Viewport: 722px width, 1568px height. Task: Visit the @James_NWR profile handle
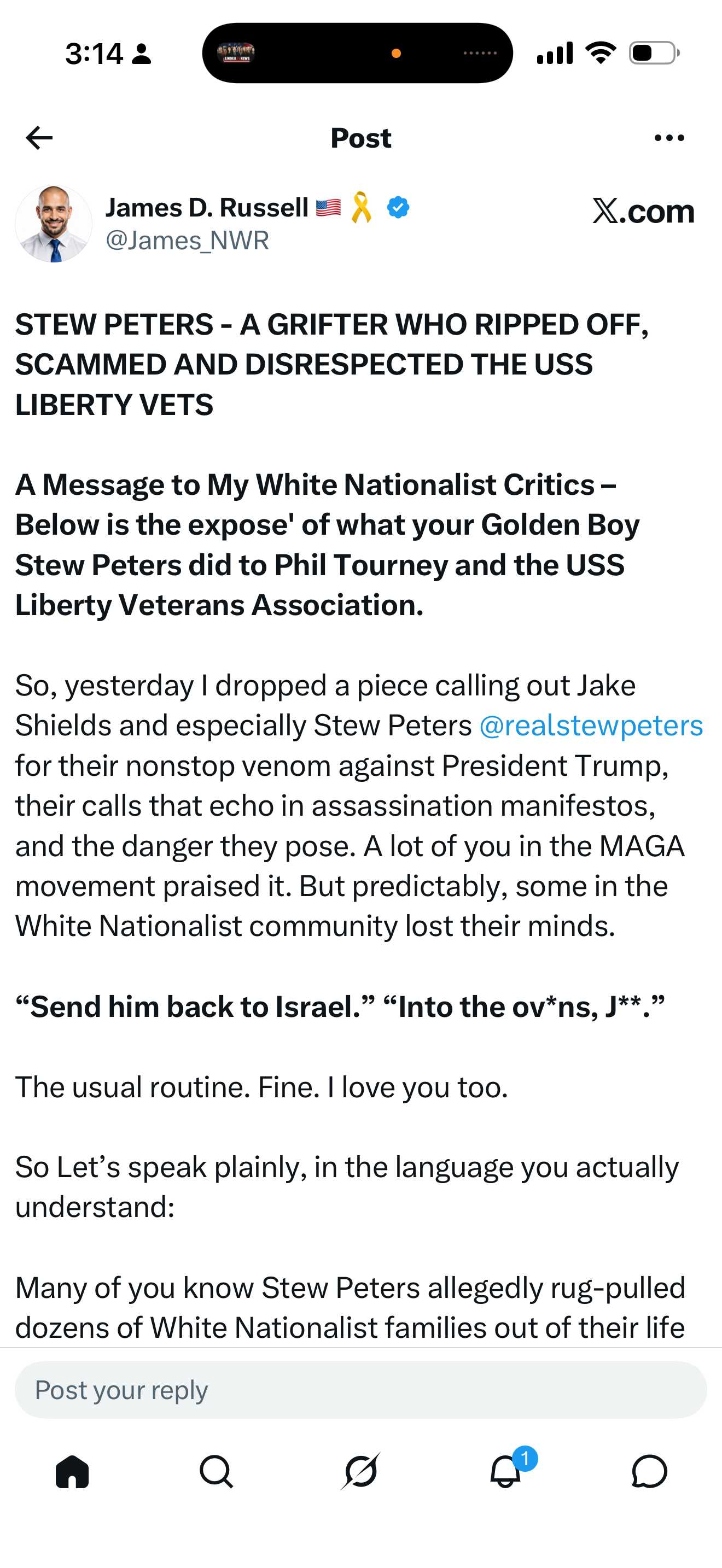(x=188, y=241)
